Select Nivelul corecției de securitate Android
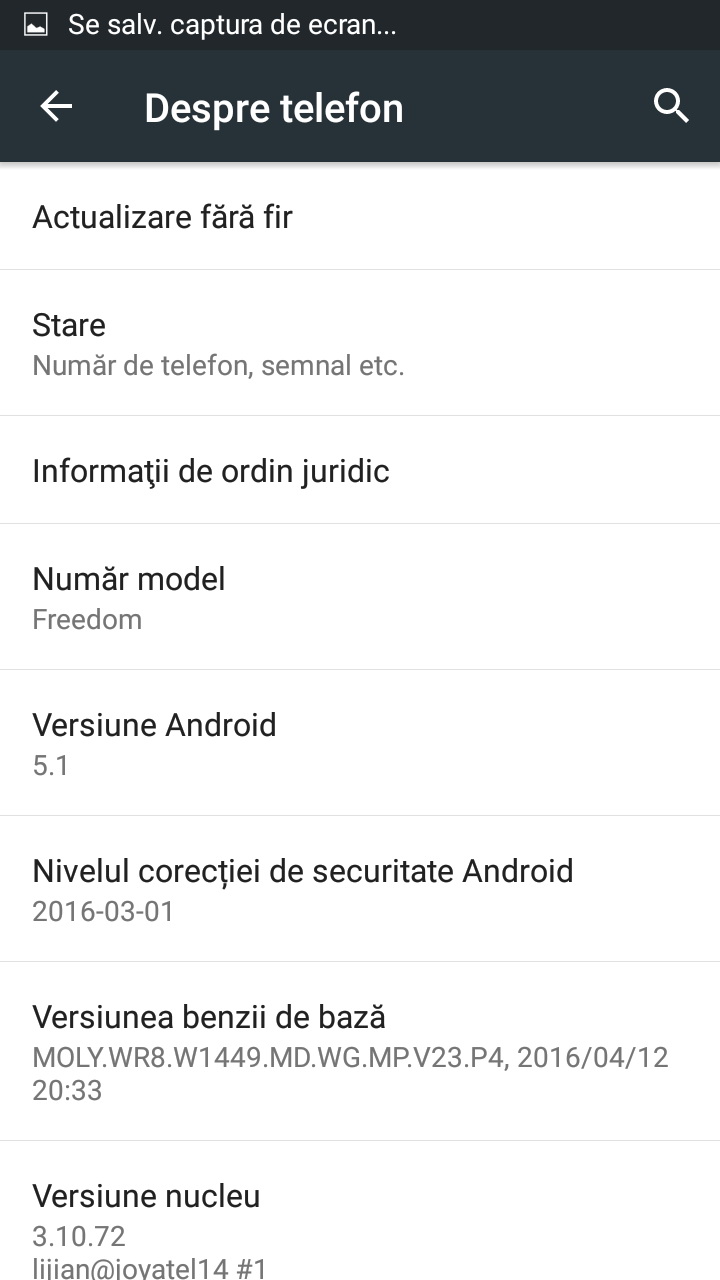The image size is (720, 1280). 360,889
